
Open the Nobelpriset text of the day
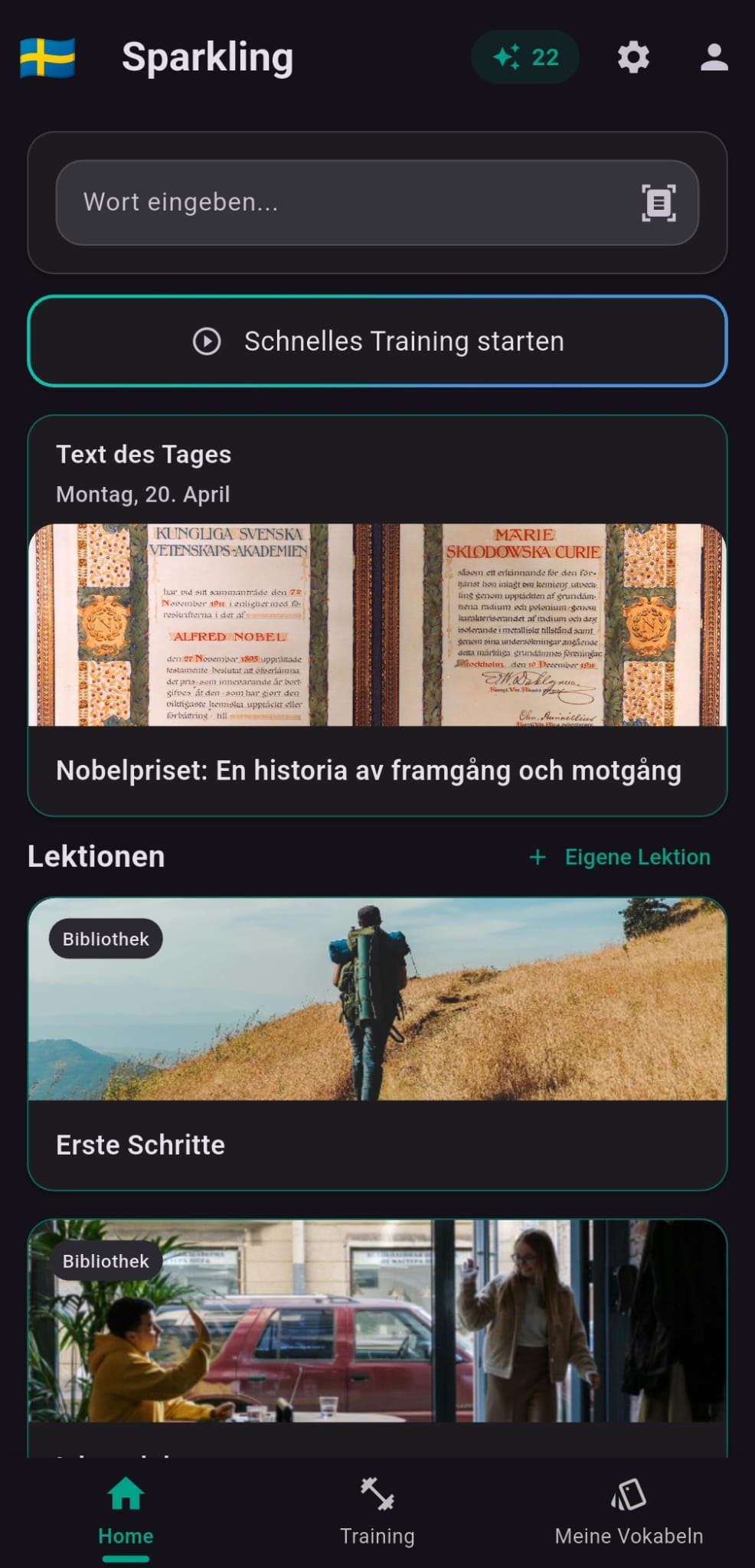[377, 616]
